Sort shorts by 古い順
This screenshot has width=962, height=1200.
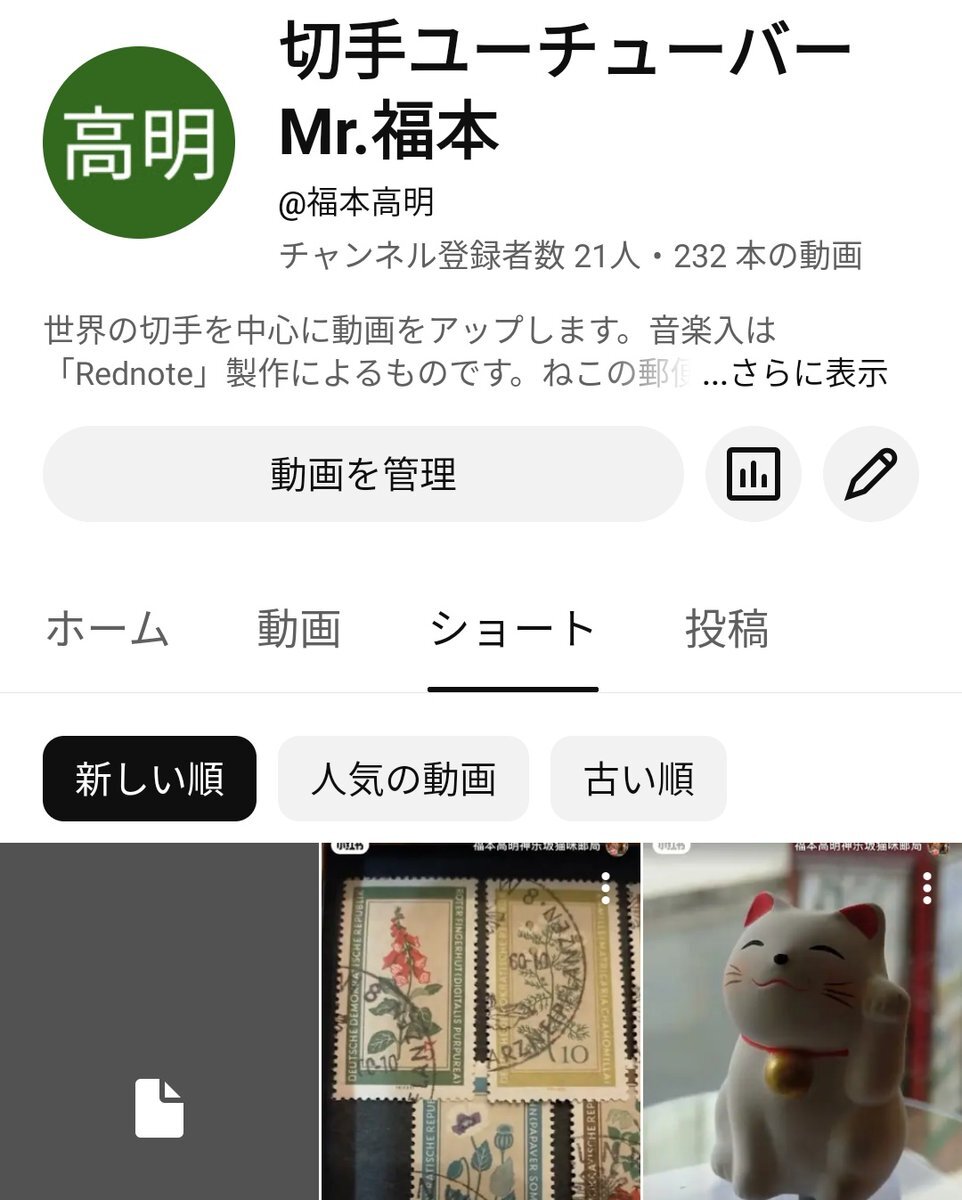[638, 779]
